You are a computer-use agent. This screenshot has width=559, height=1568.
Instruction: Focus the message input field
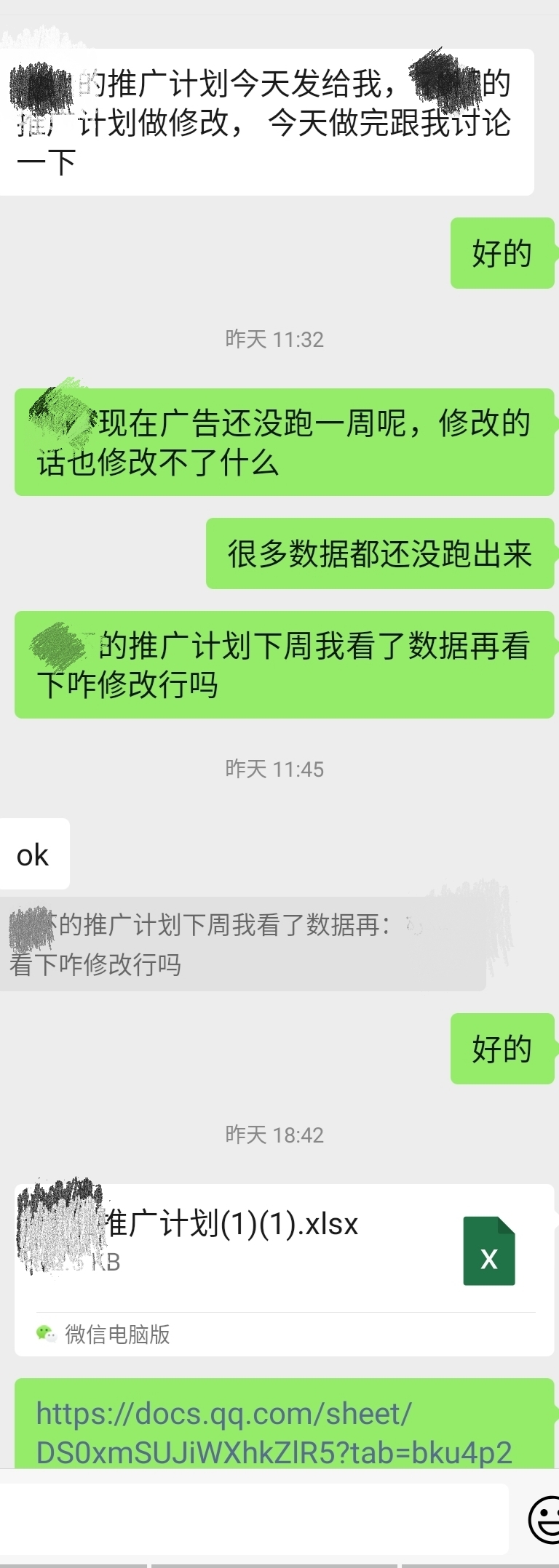pyautogui.click(x=253, y=1519)
